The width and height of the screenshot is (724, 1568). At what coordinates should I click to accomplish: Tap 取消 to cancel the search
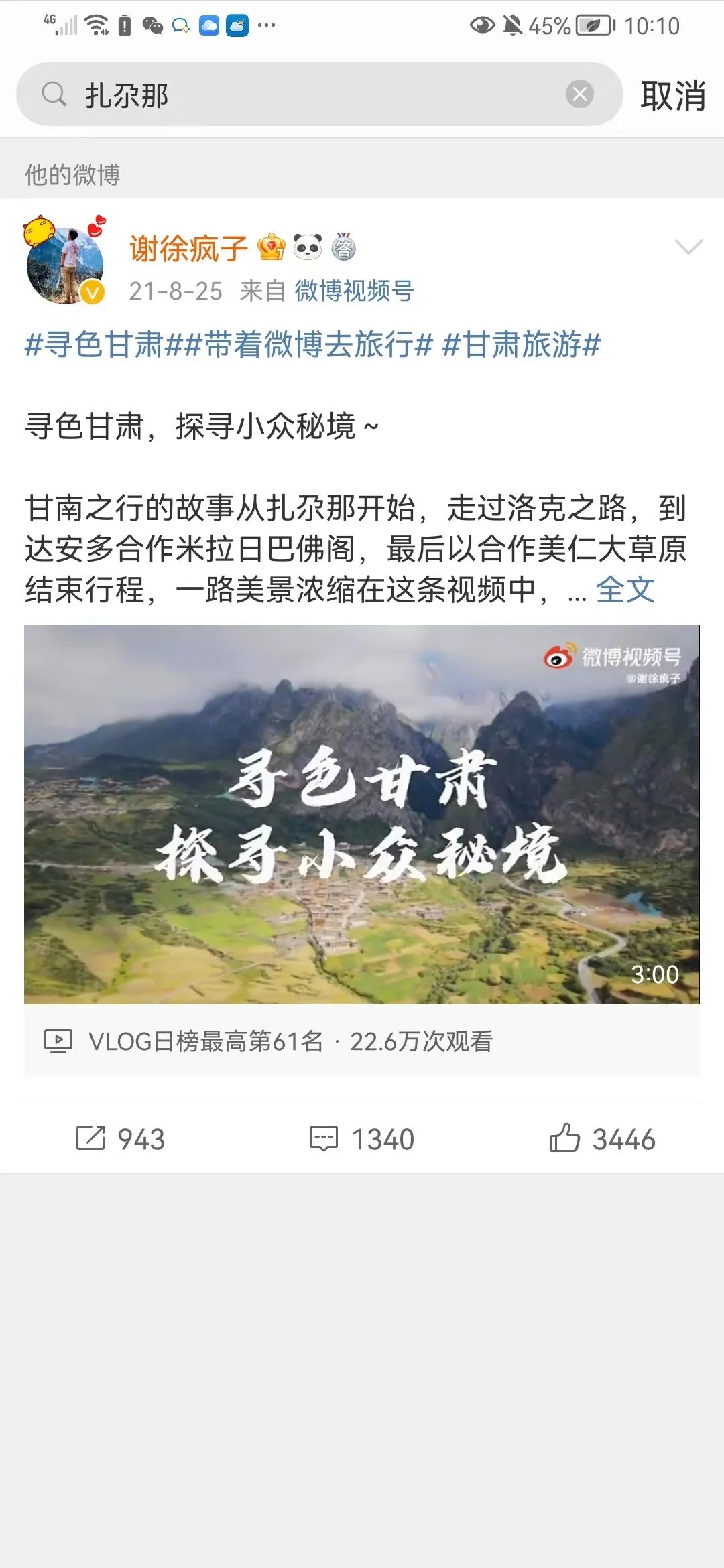672,94
